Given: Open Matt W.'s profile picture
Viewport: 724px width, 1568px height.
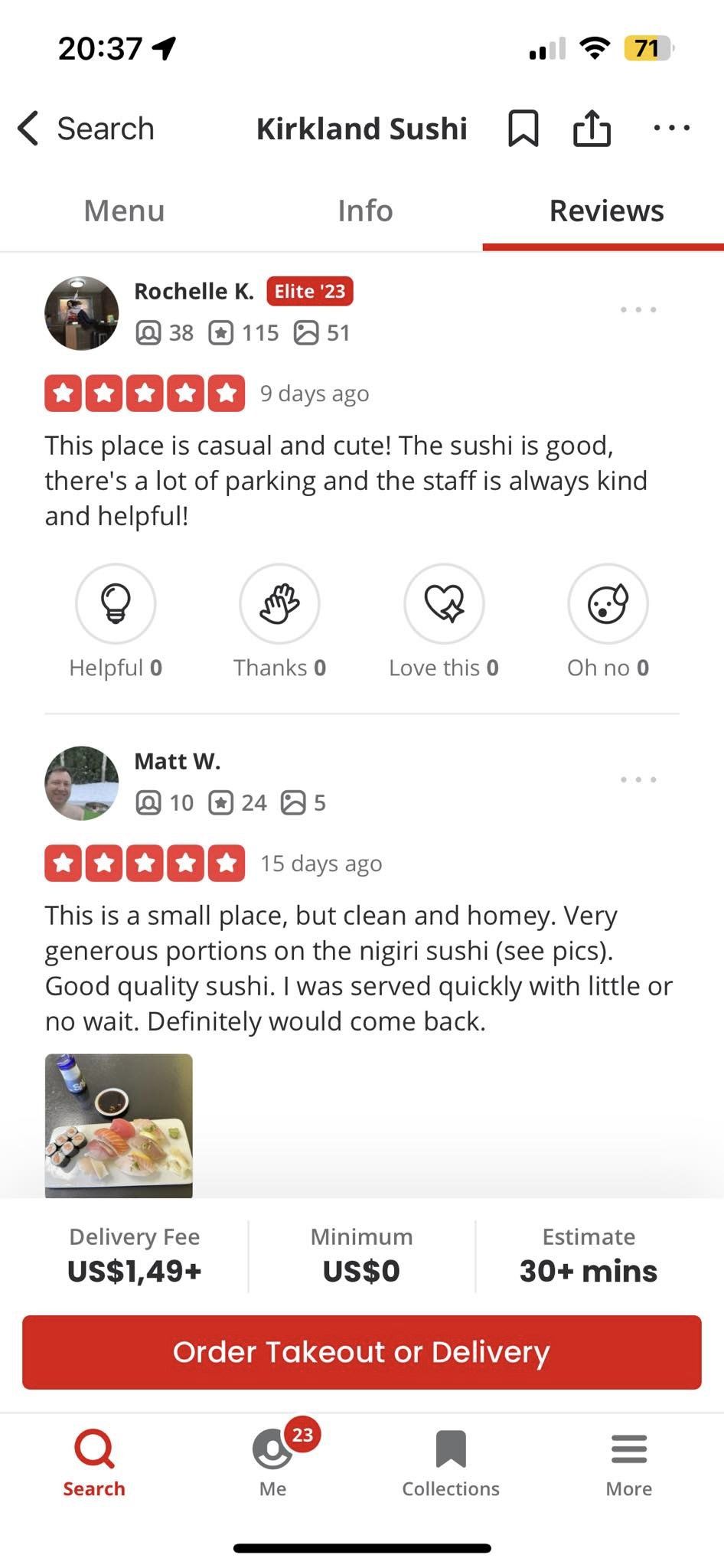Looking at the screenshot, I should pos(82,783).
